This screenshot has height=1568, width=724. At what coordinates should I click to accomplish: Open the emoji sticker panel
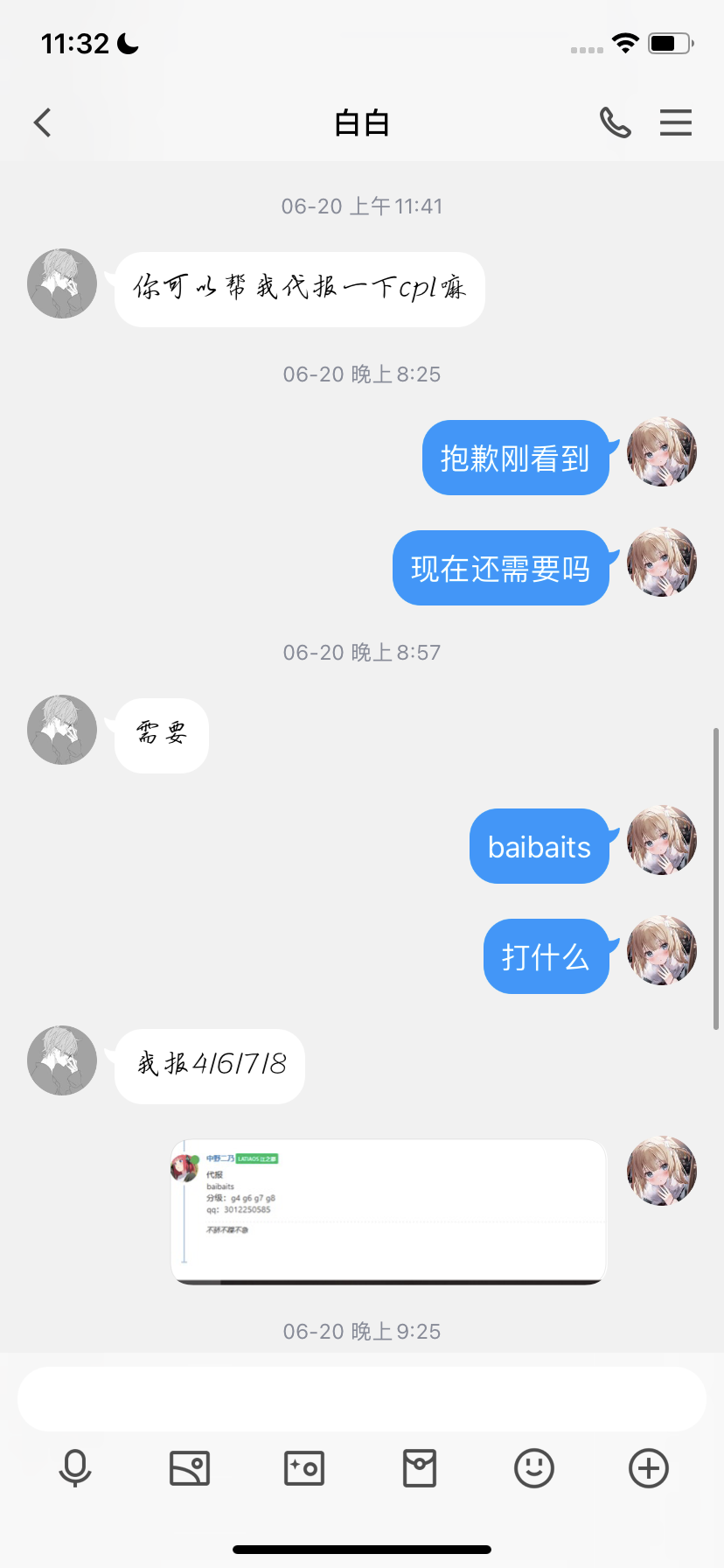click(x=534, y=1467)
